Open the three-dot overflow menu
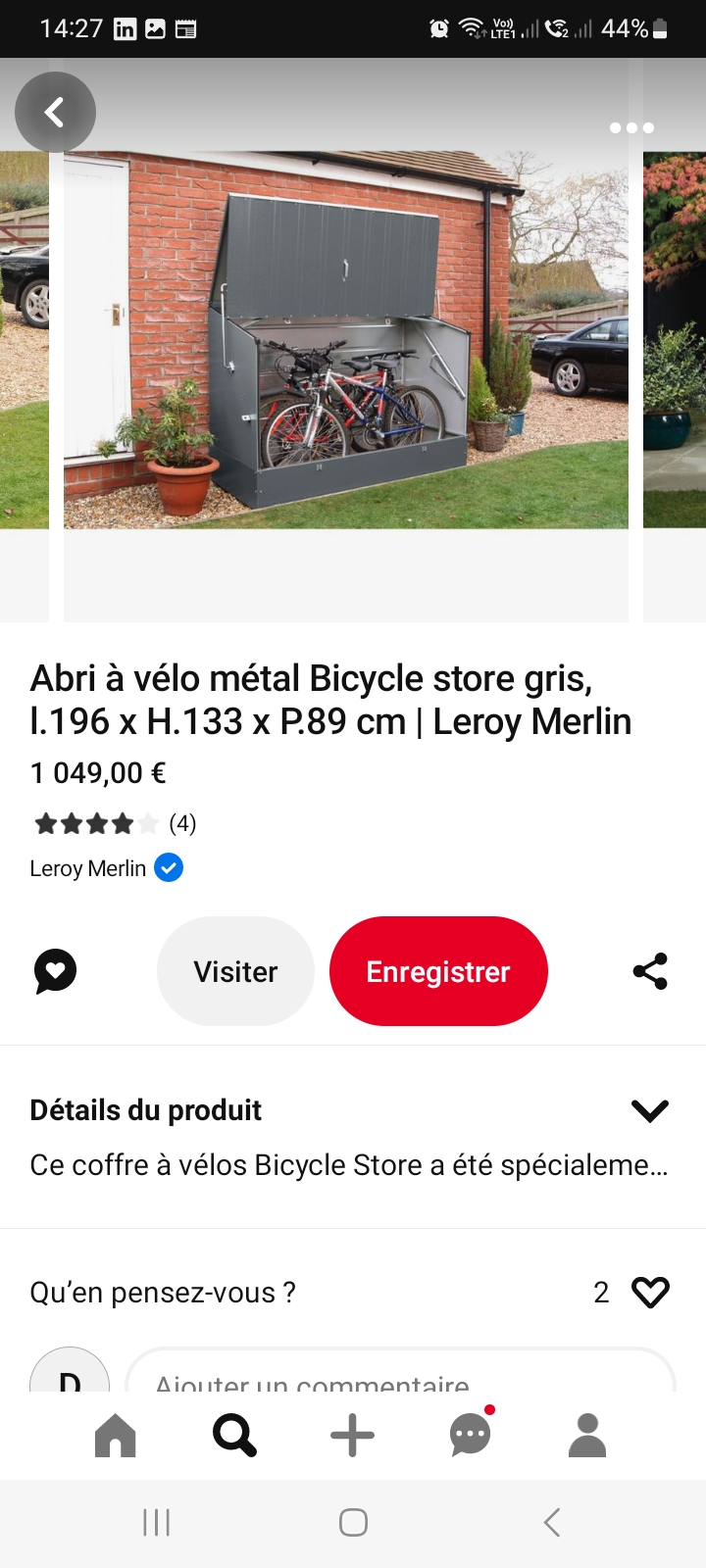The height and width of the screenshot is (1568, 706). coord(630,127)
